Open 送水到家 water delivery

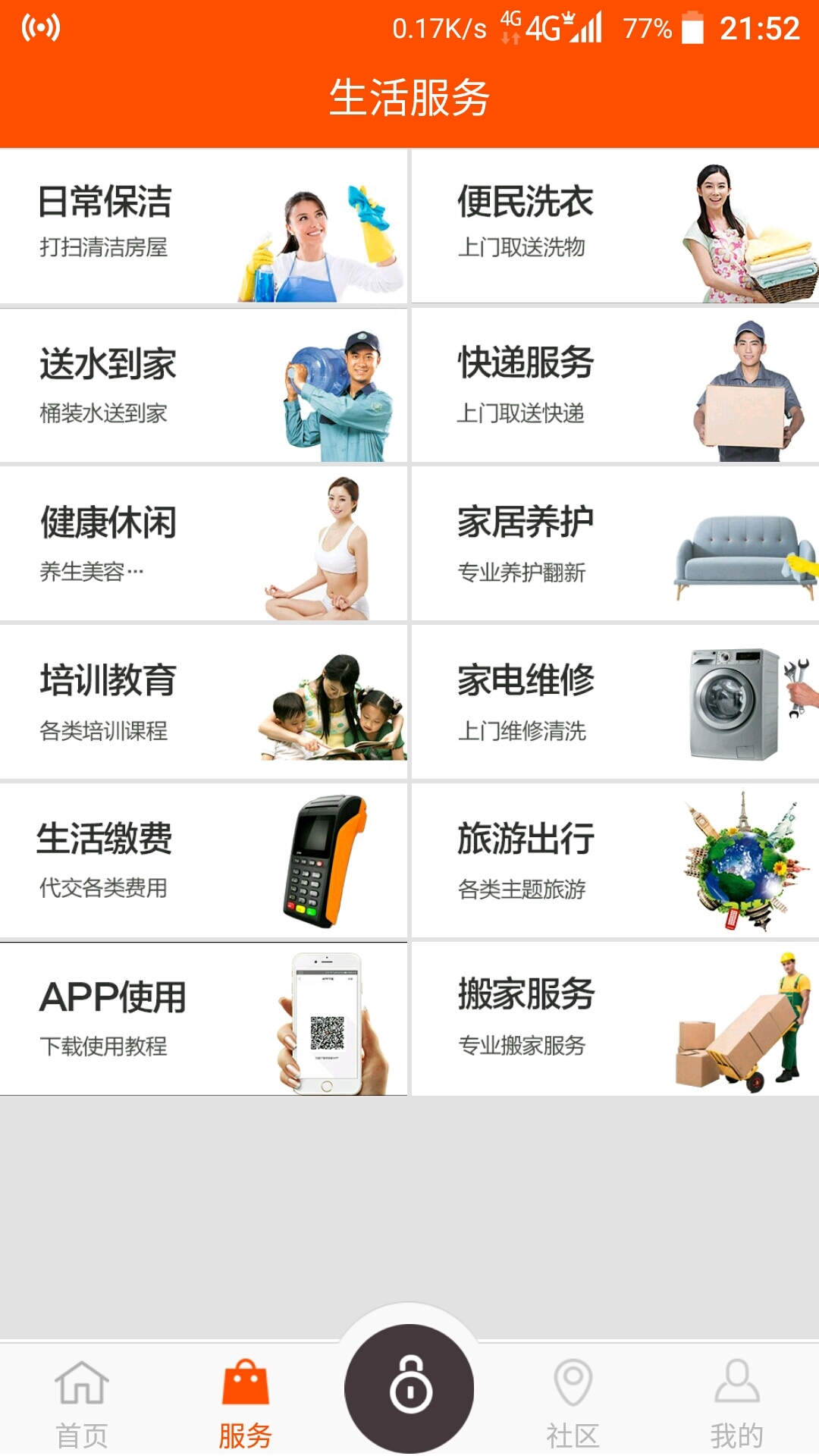[x=203, y=386]
